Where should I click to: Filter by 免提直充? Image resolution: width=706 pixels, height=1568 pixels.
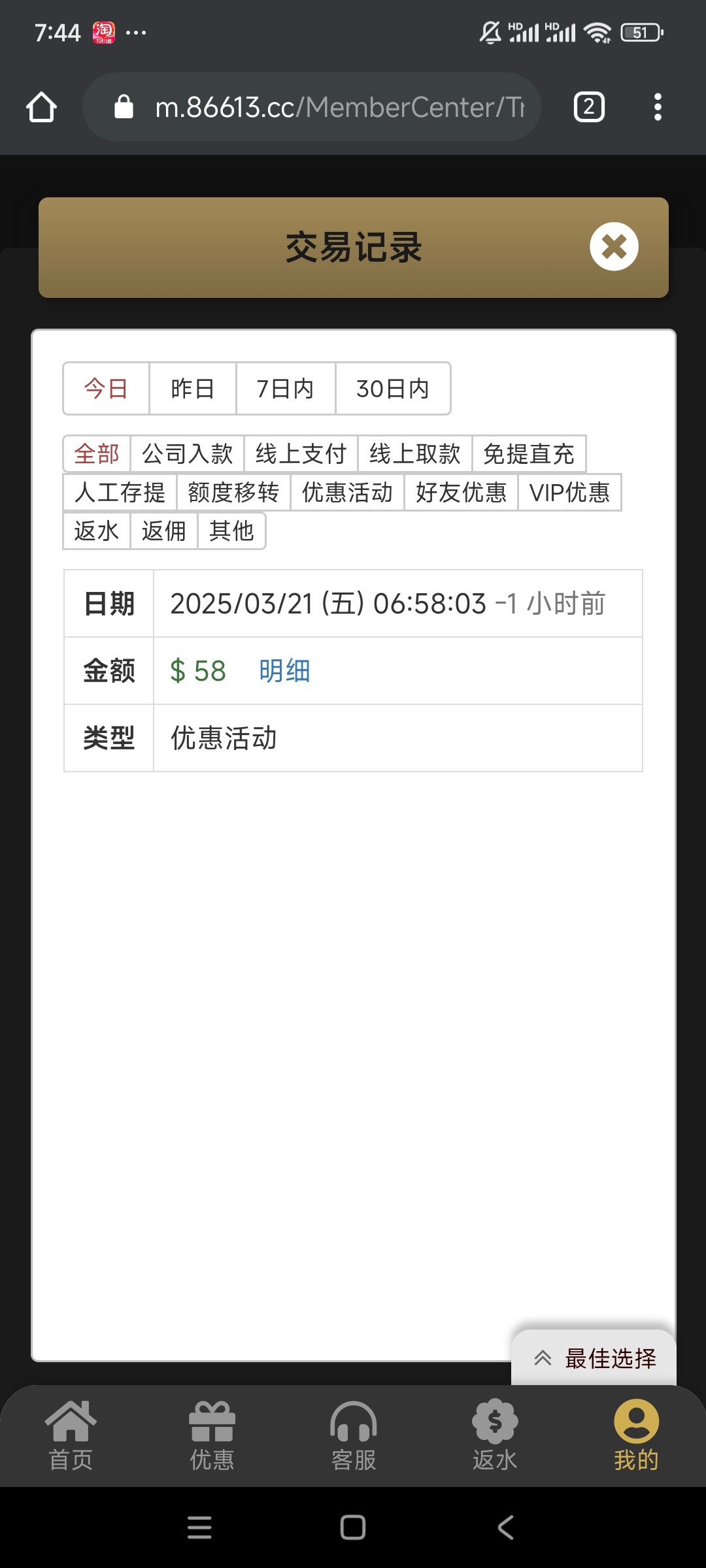point(529,453)
